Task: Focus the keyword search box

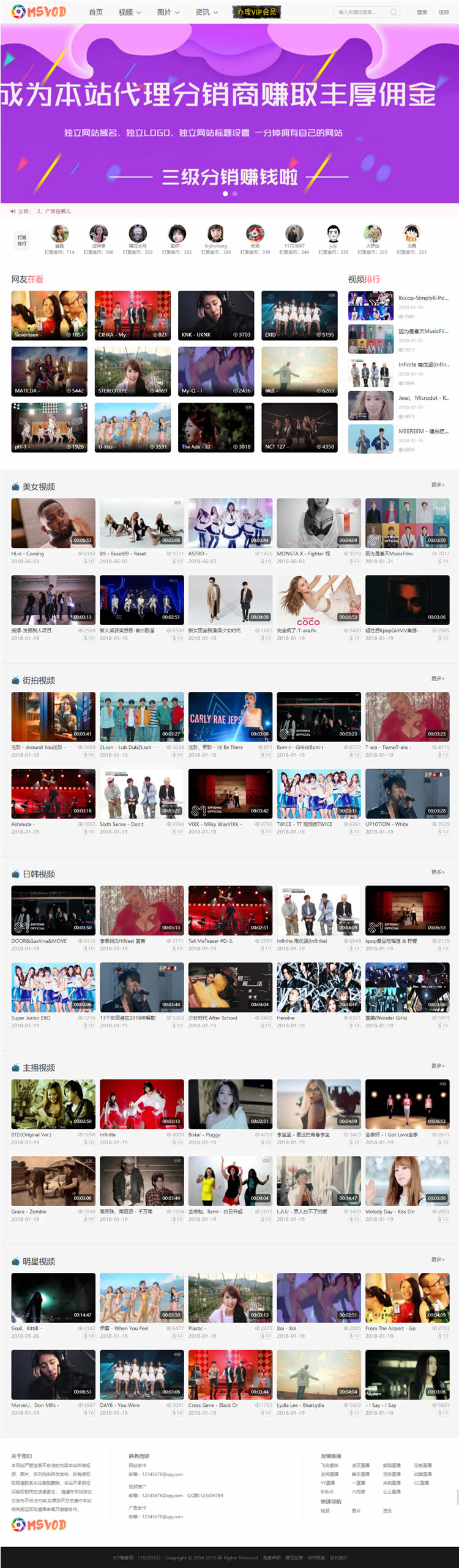Action: point(361,12)
